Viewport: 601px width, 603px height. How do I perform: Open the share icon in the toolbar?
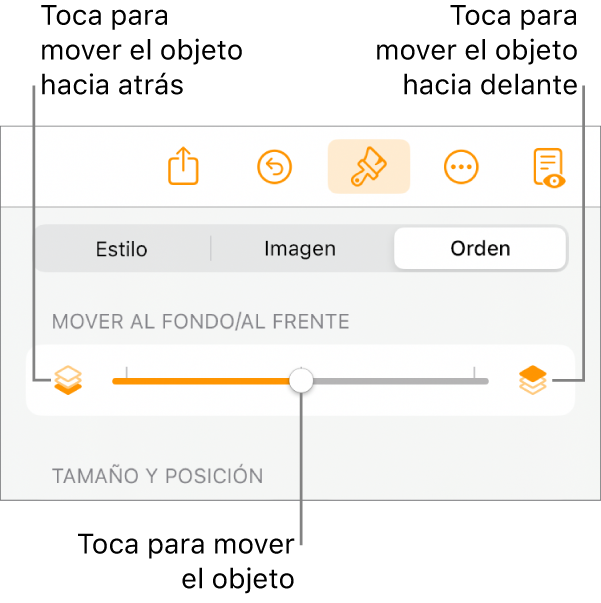tap(183, 167)
